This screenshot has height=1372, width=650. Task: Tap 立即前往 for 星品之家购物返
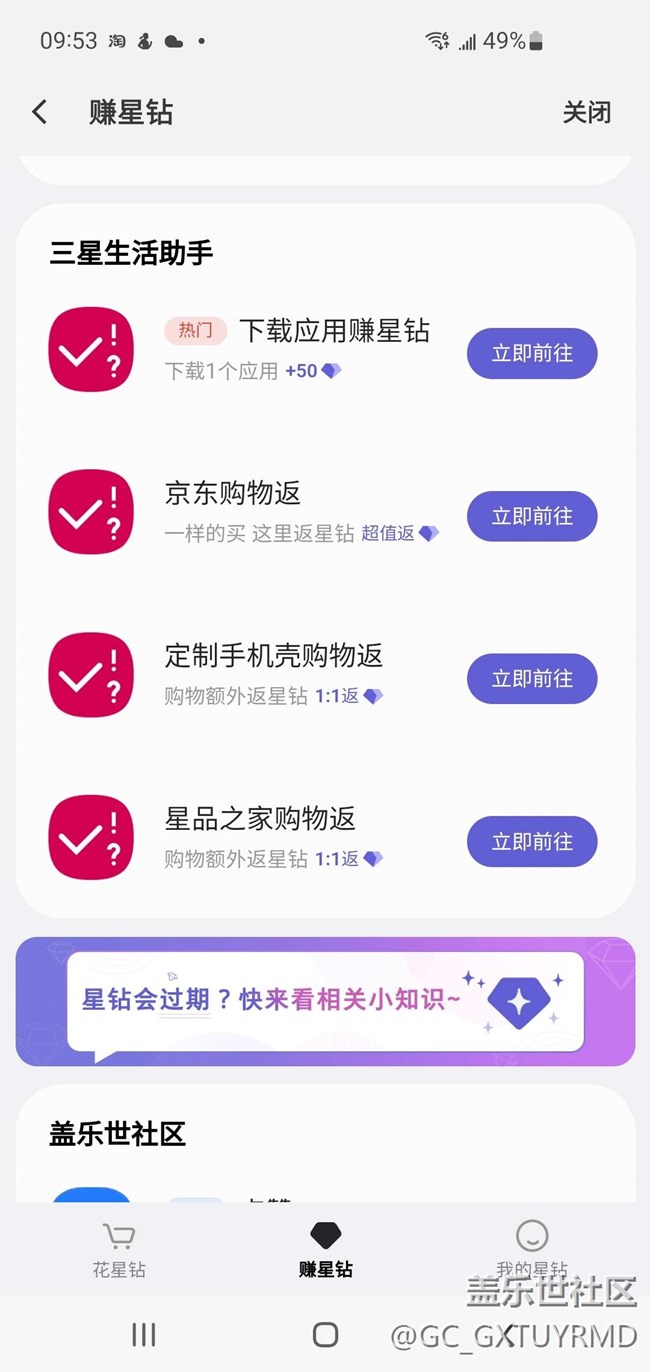coord(532,842)
